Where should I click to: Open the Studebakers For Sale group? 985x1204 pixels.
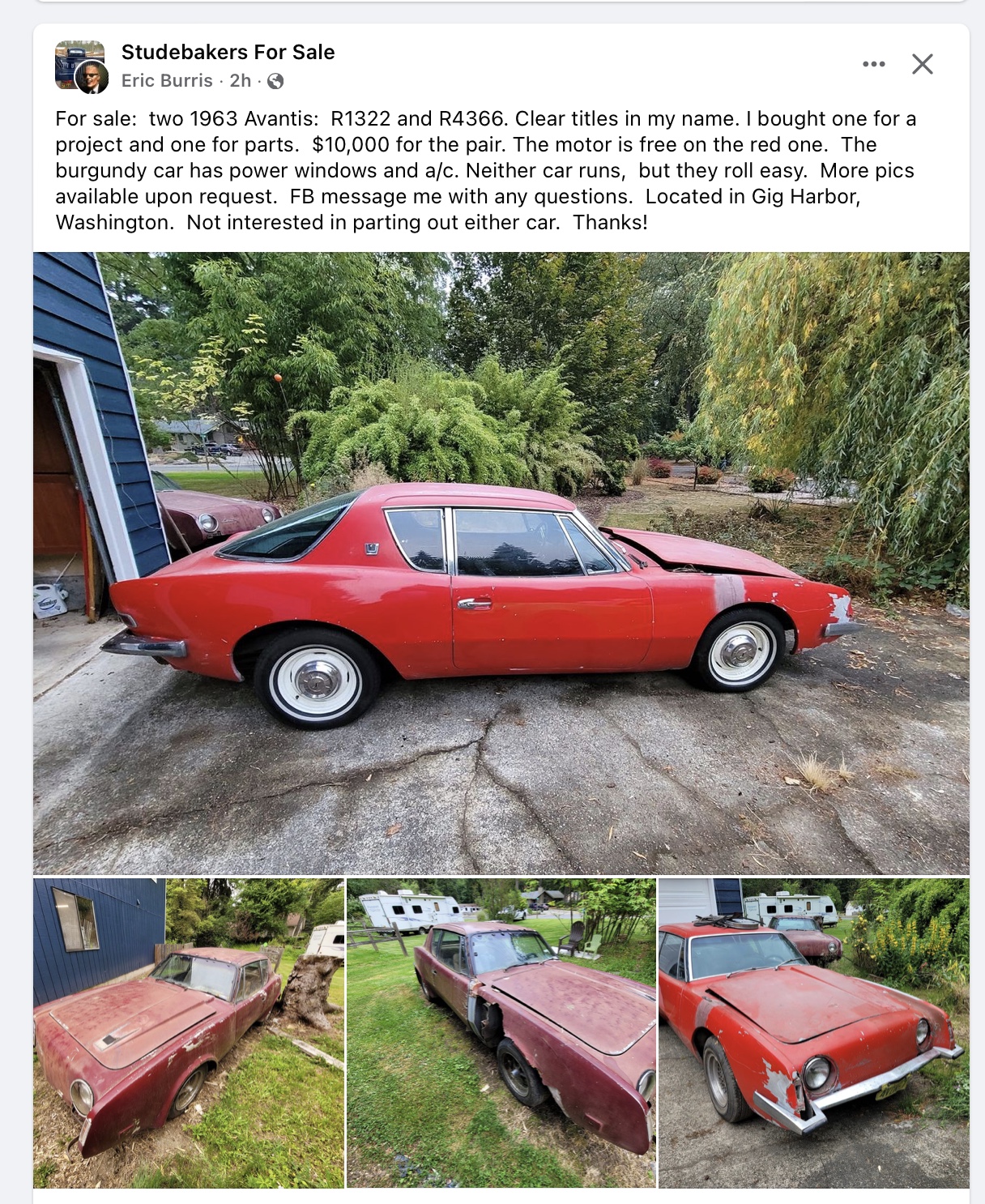[x=228, y=52]
